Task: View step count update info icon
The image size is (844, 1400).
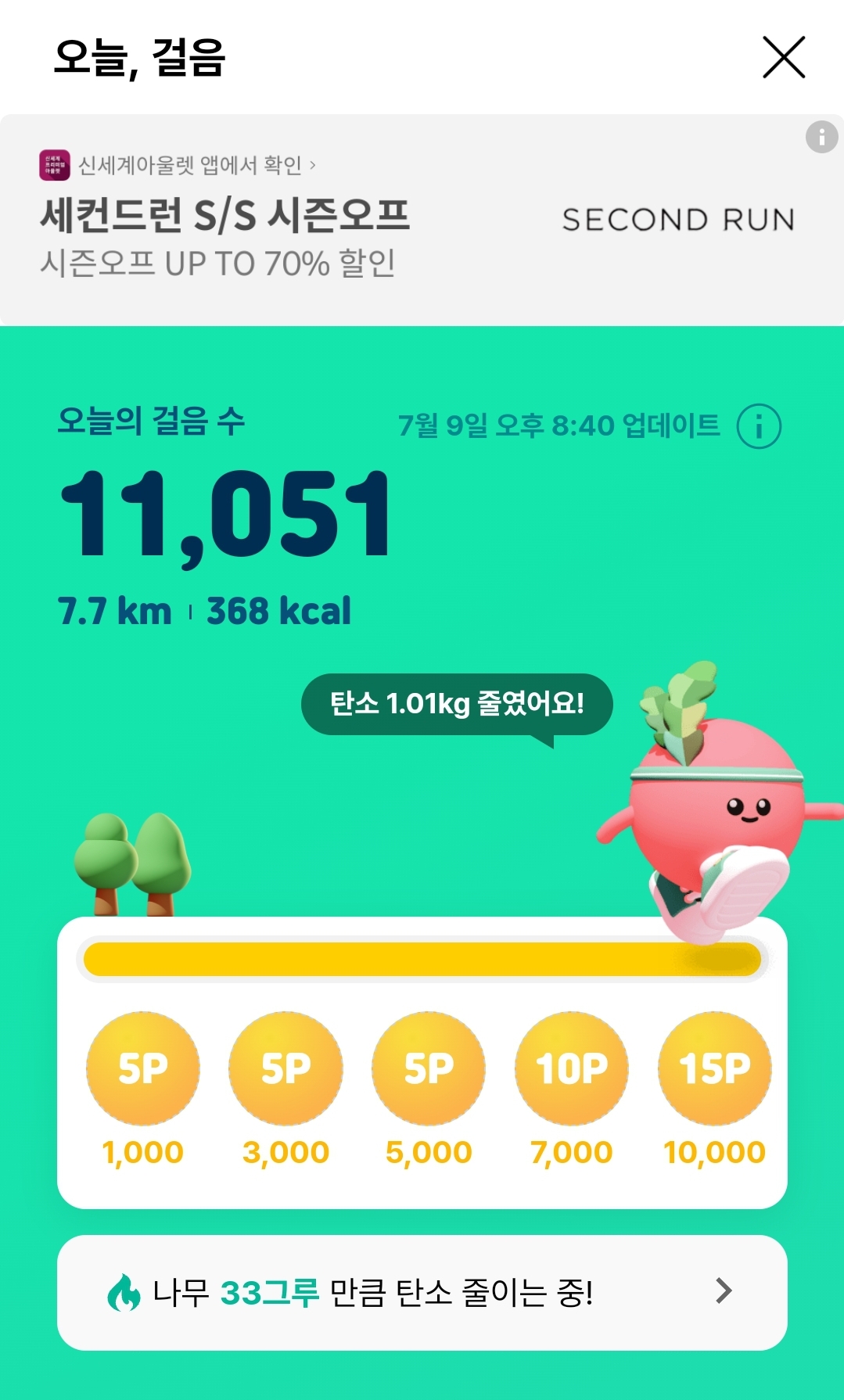Action: (758, 426)
